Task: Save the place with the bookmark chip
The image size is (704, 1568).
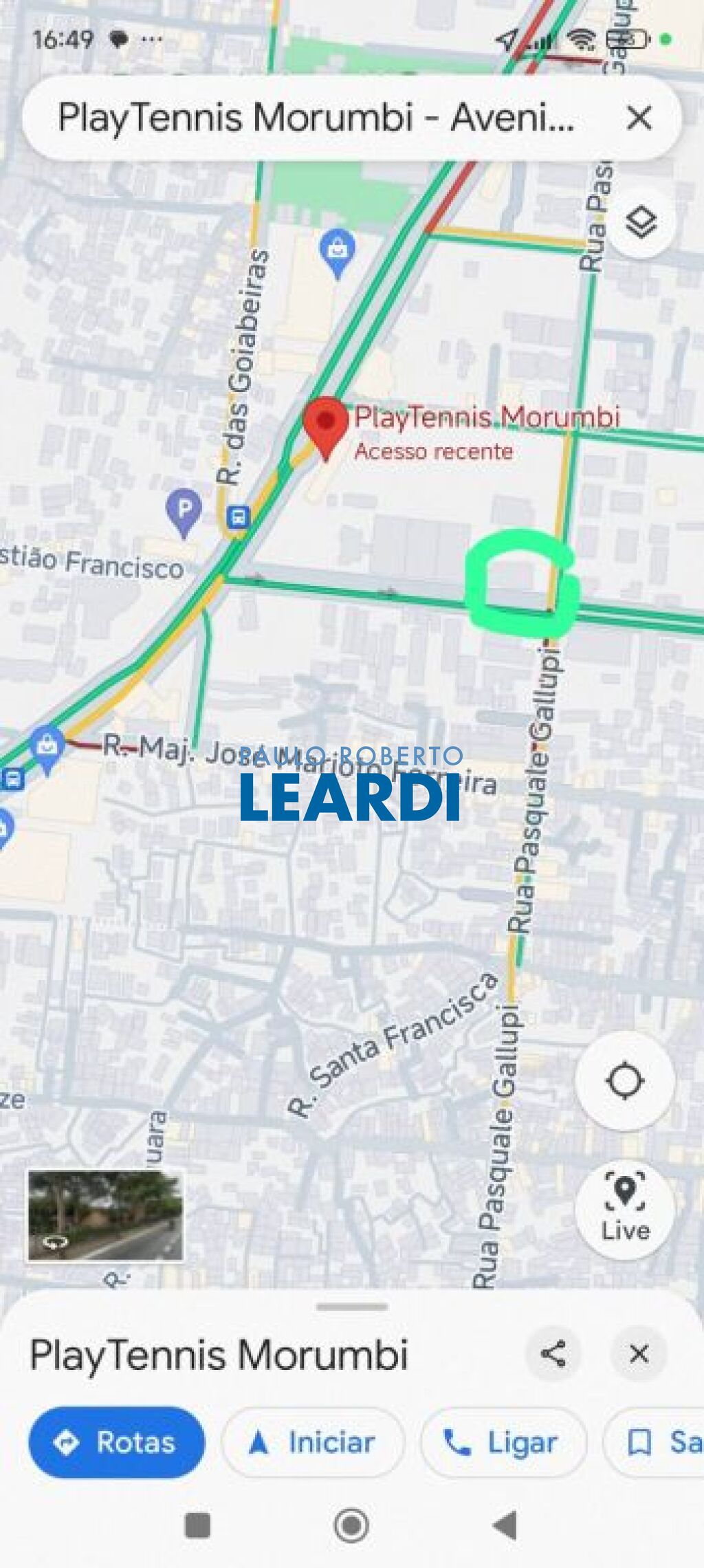Action: click(657, 1442)
